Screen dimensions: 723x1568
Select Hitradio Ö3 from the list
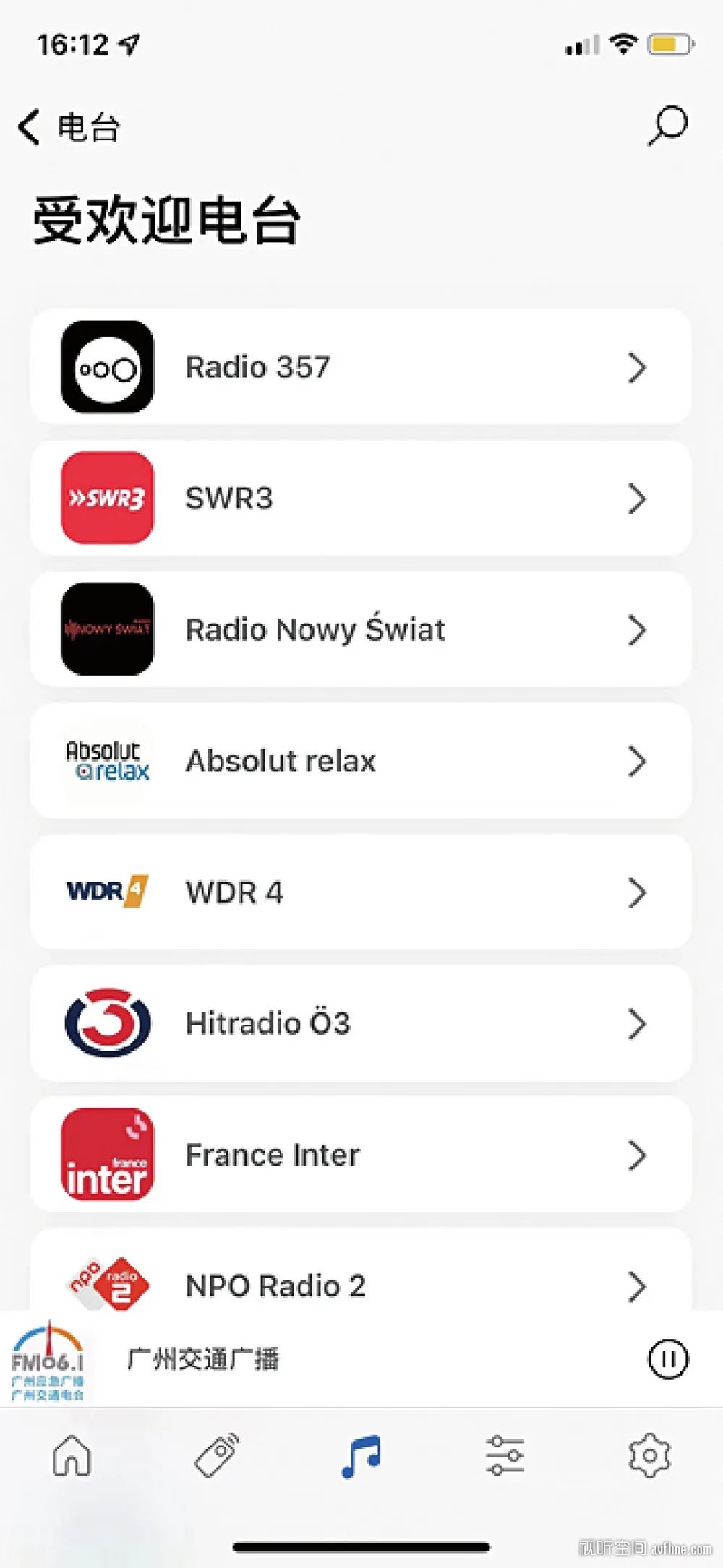[x=360, y=1024]
